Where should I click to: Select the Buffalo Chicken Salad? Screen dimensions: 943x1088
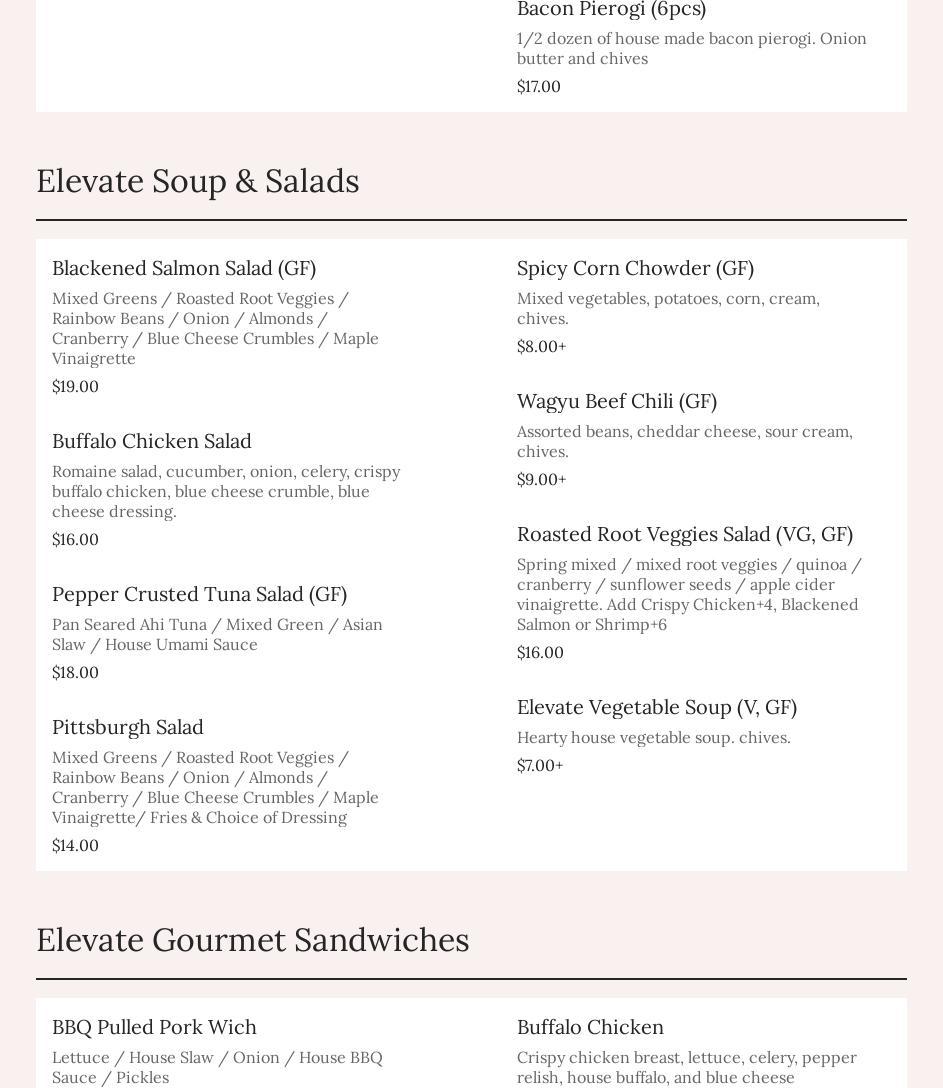click(152, 441)
